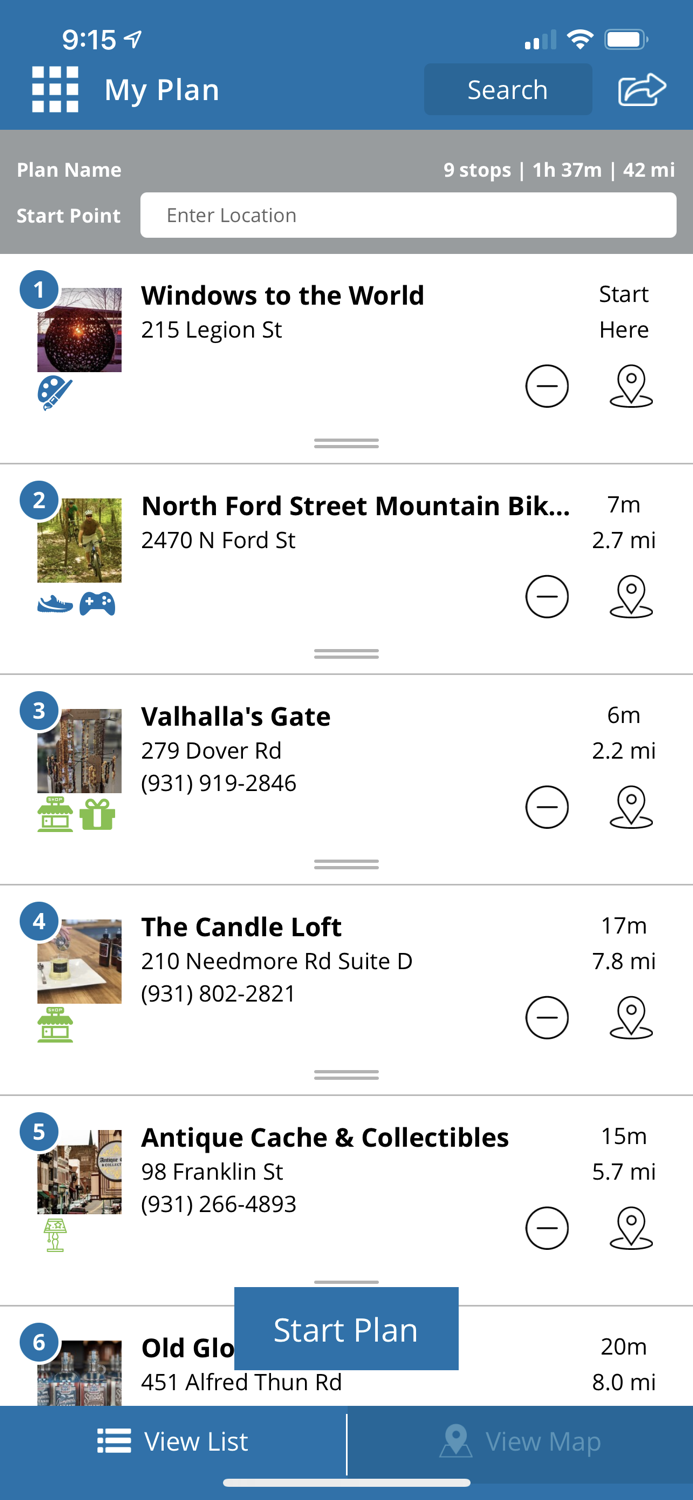This screenshot has width=693, height=1500.
Task: Remove Antique Cache & Collectibles stop
Action: point(547,1228)
